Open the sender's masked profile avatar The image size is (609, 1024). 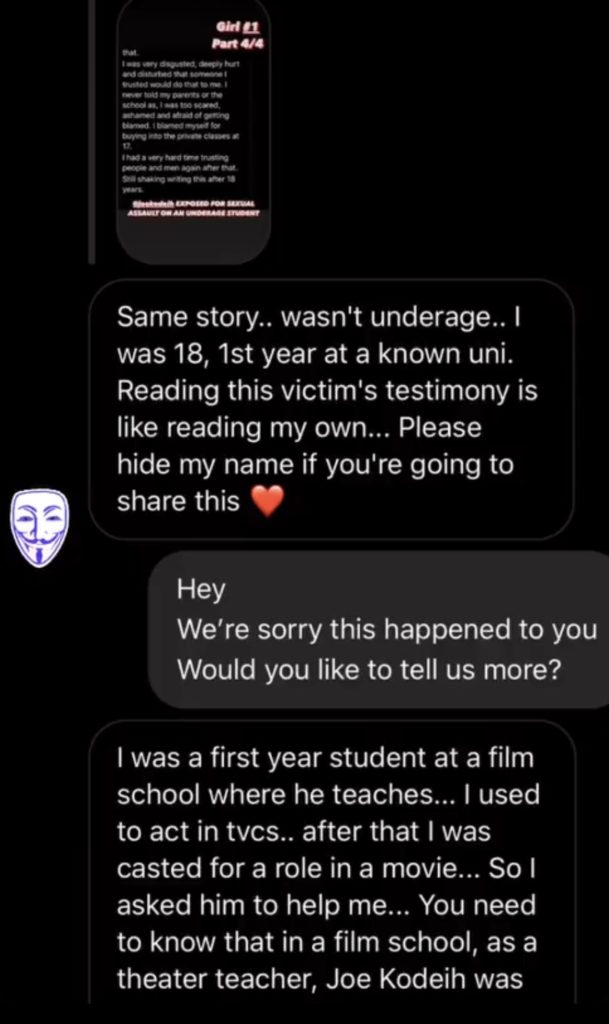click(39, 524)
